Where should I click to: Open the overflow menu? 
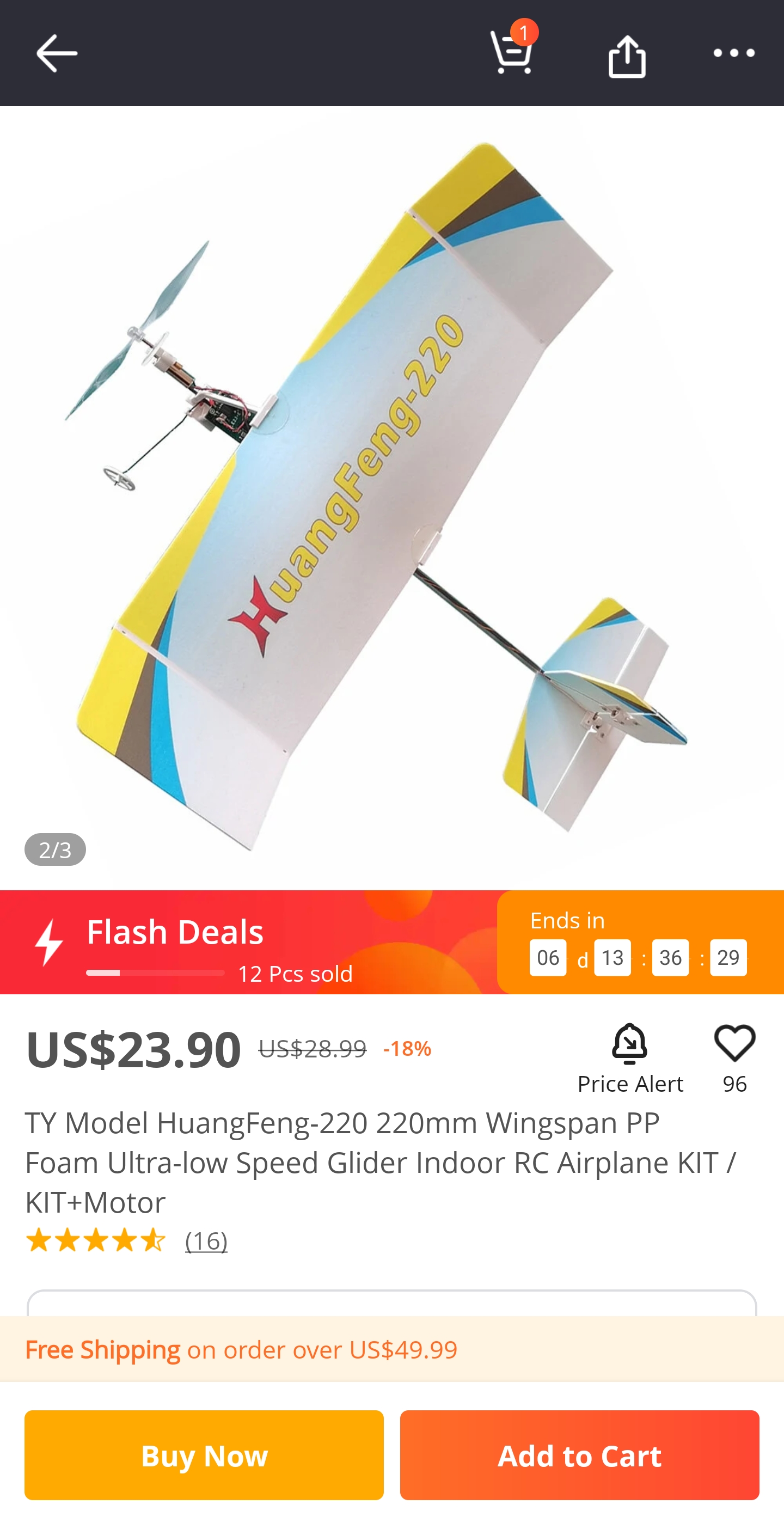tap(733, 53)
